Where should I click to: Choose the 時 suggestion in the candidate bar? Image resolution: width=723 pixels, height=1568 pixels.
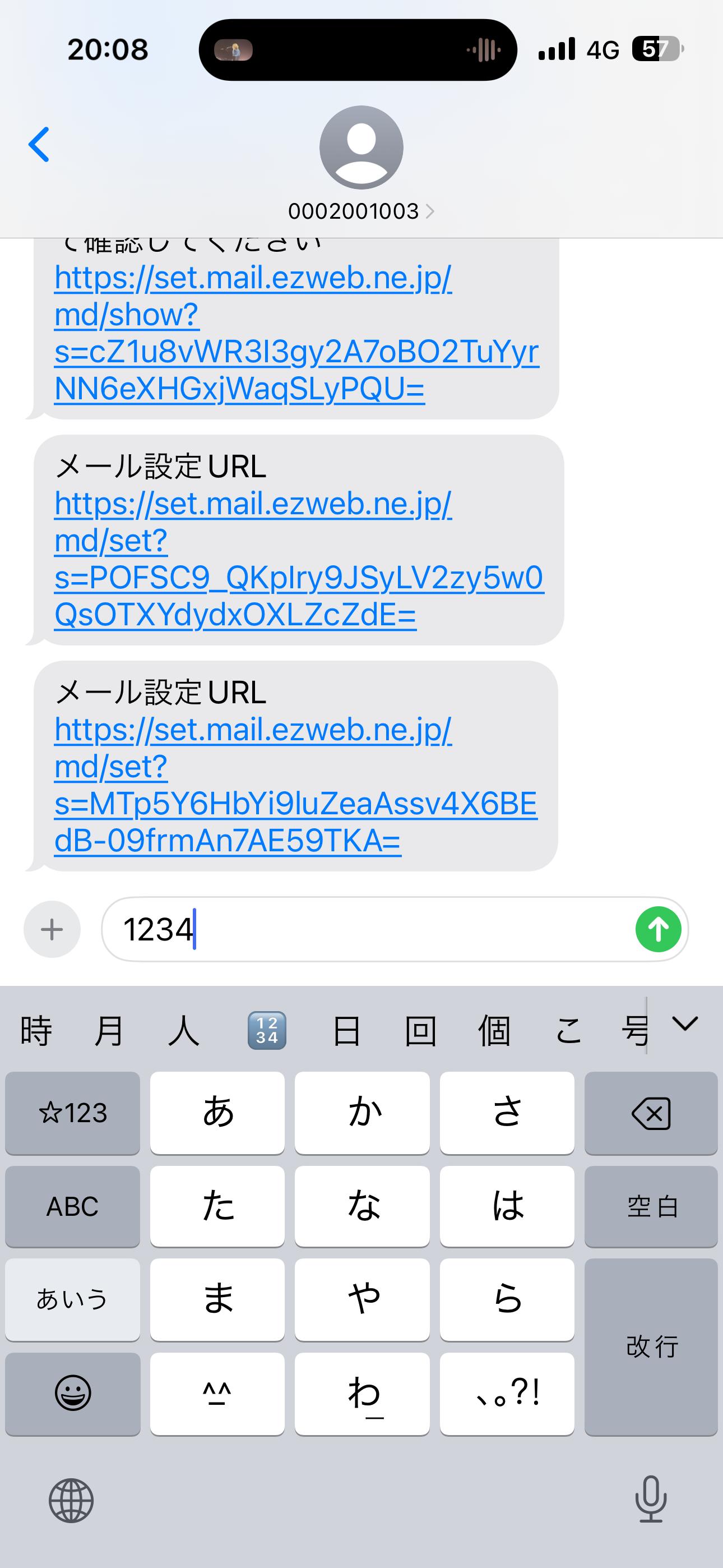pyautogui.click(x=36, y=1031)
